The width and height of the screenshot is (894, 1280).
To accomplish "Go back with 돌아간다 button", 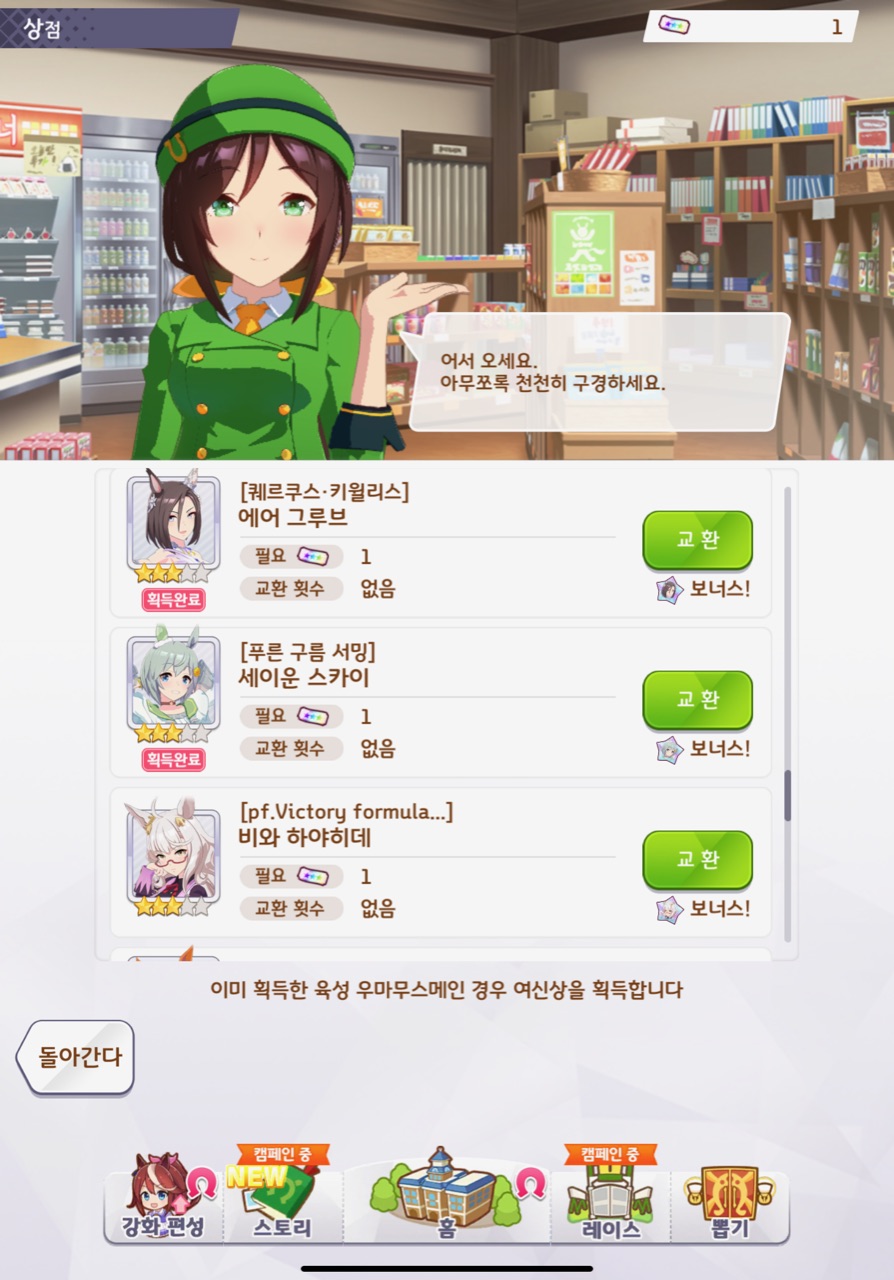I will pos(76,1056).
